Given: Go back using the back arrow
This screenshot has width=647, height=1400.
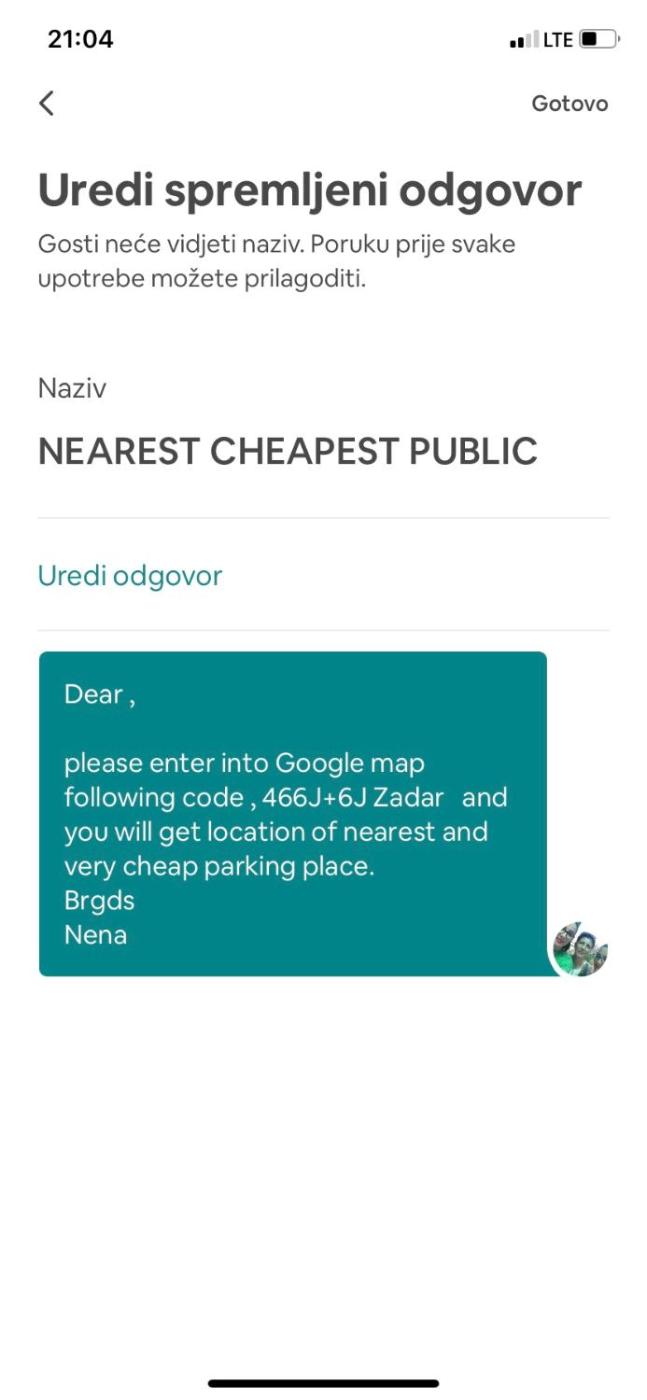Looking at the screenshot, I should (x=46, y=103).
